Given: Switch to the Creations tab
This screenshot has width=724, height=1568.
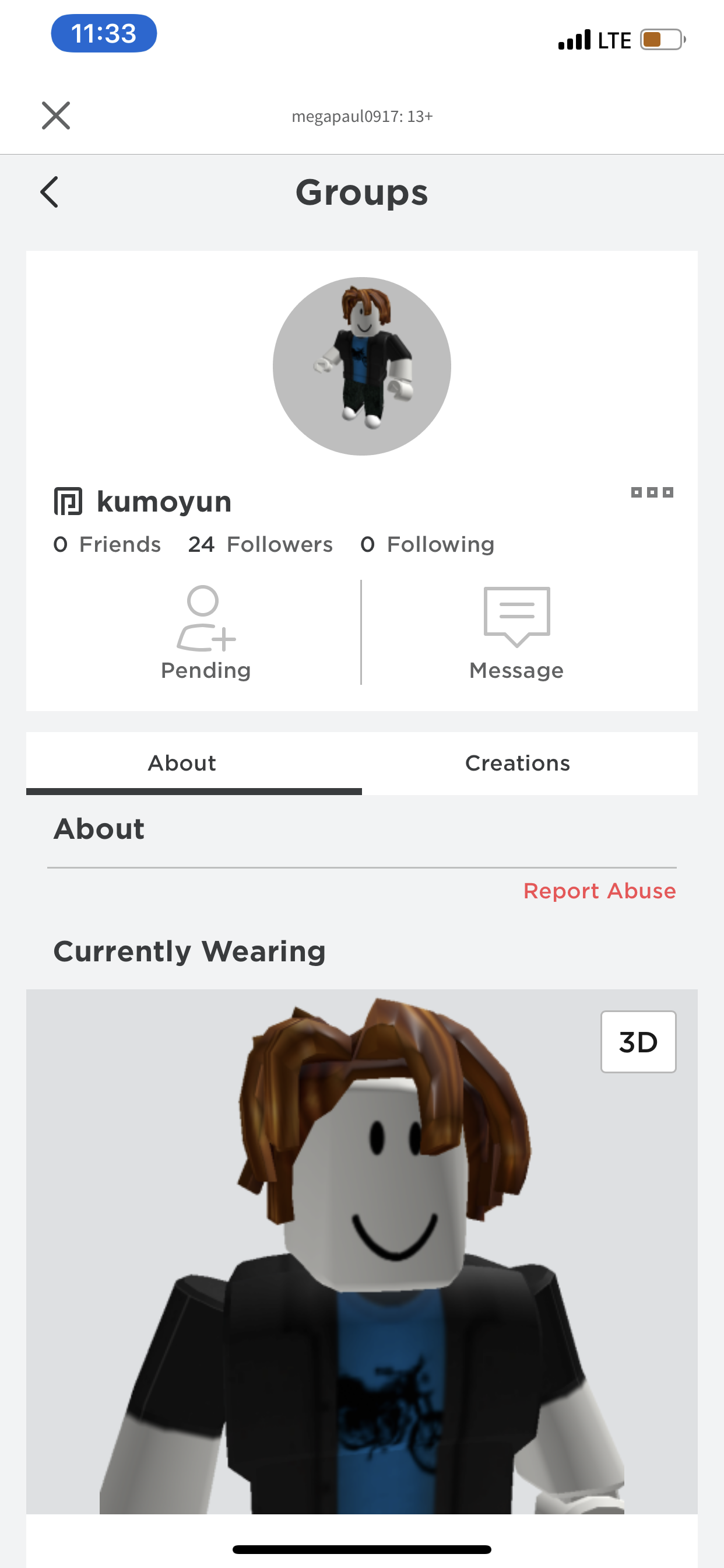Looking at the screenshot, I should 516,762.
